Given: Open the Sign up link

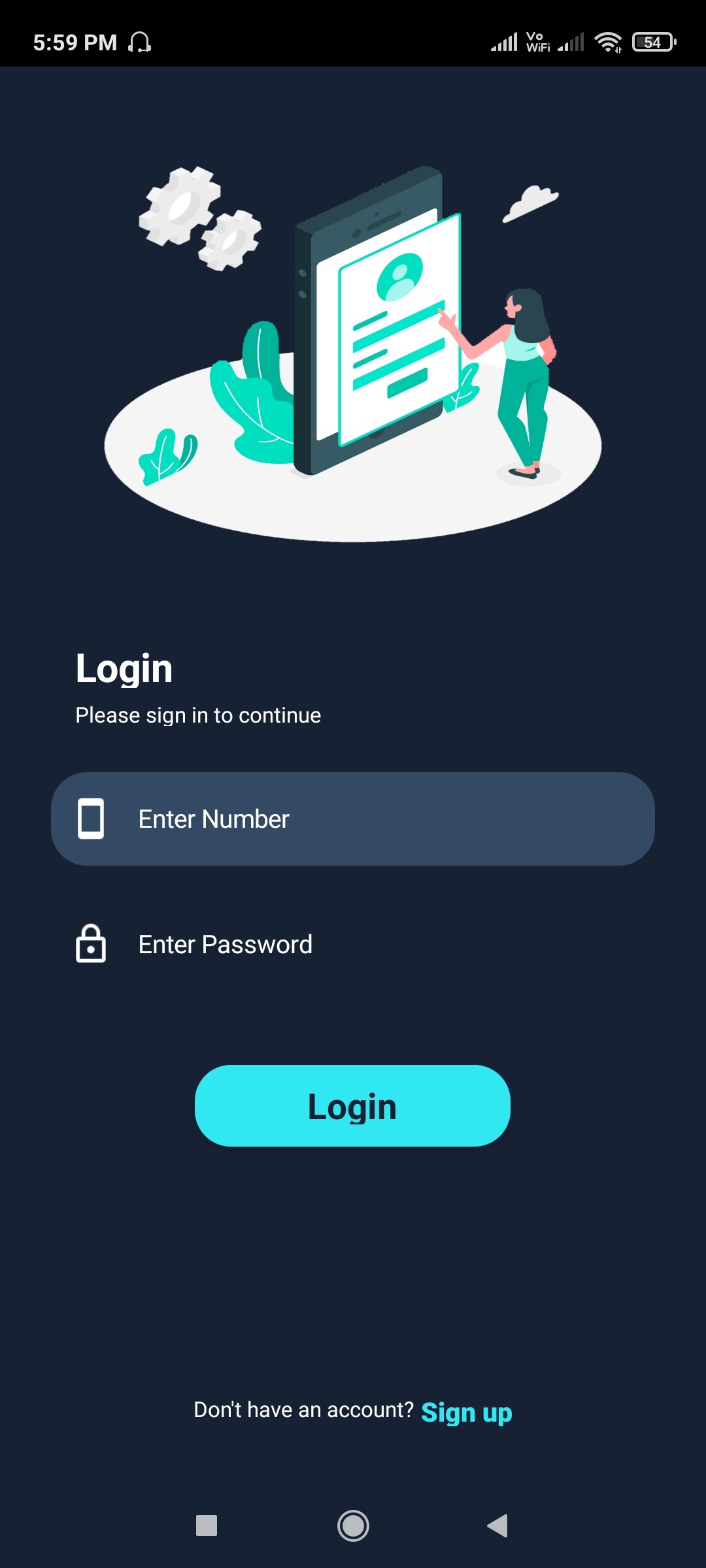Looking at the screenshot, I should (466, 1412).
